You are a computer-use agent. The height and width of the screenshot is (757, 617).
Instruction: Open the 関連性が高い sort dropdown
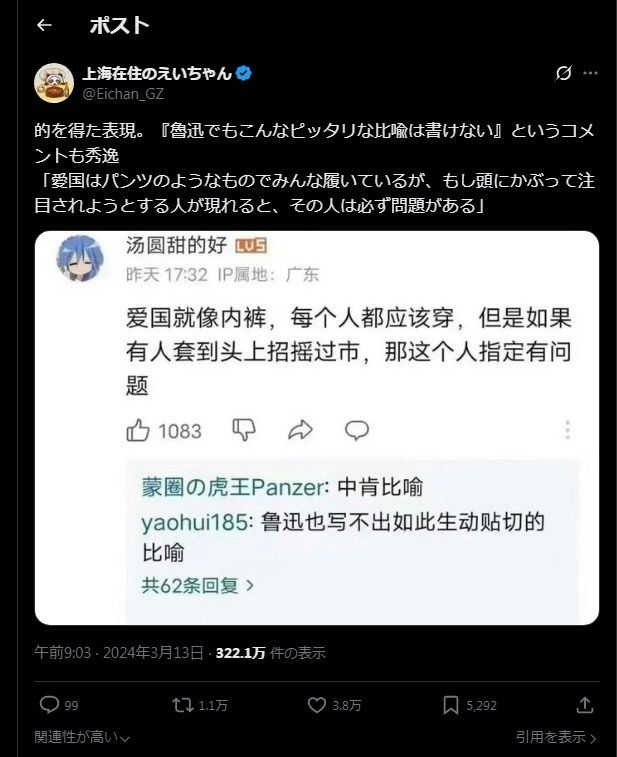(82, 738)
